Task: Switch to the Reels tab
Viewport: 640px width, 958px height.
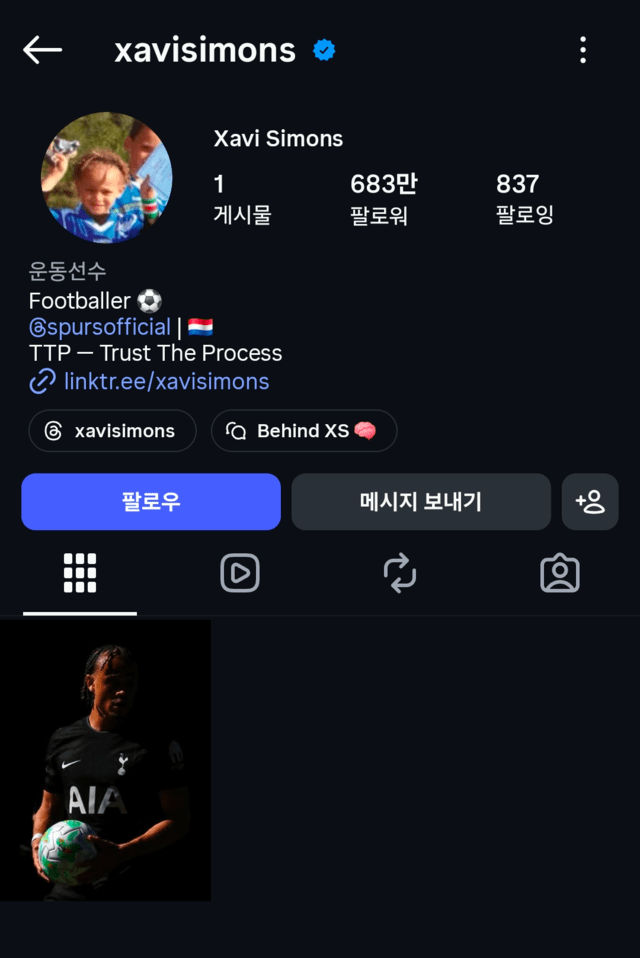Action: point(240,573)
